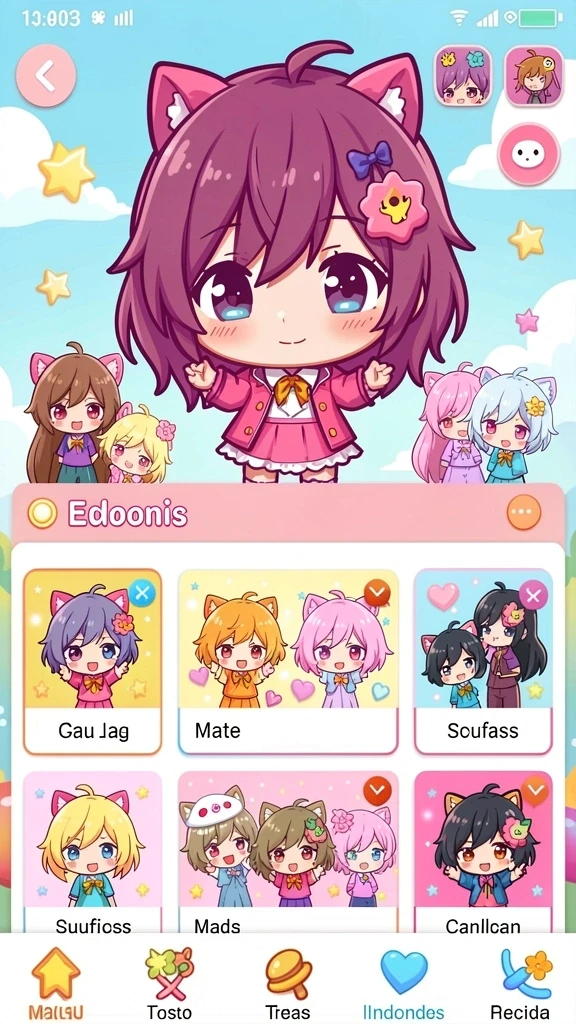Expand the Mads card dropdown arrow

pos(377,792)
